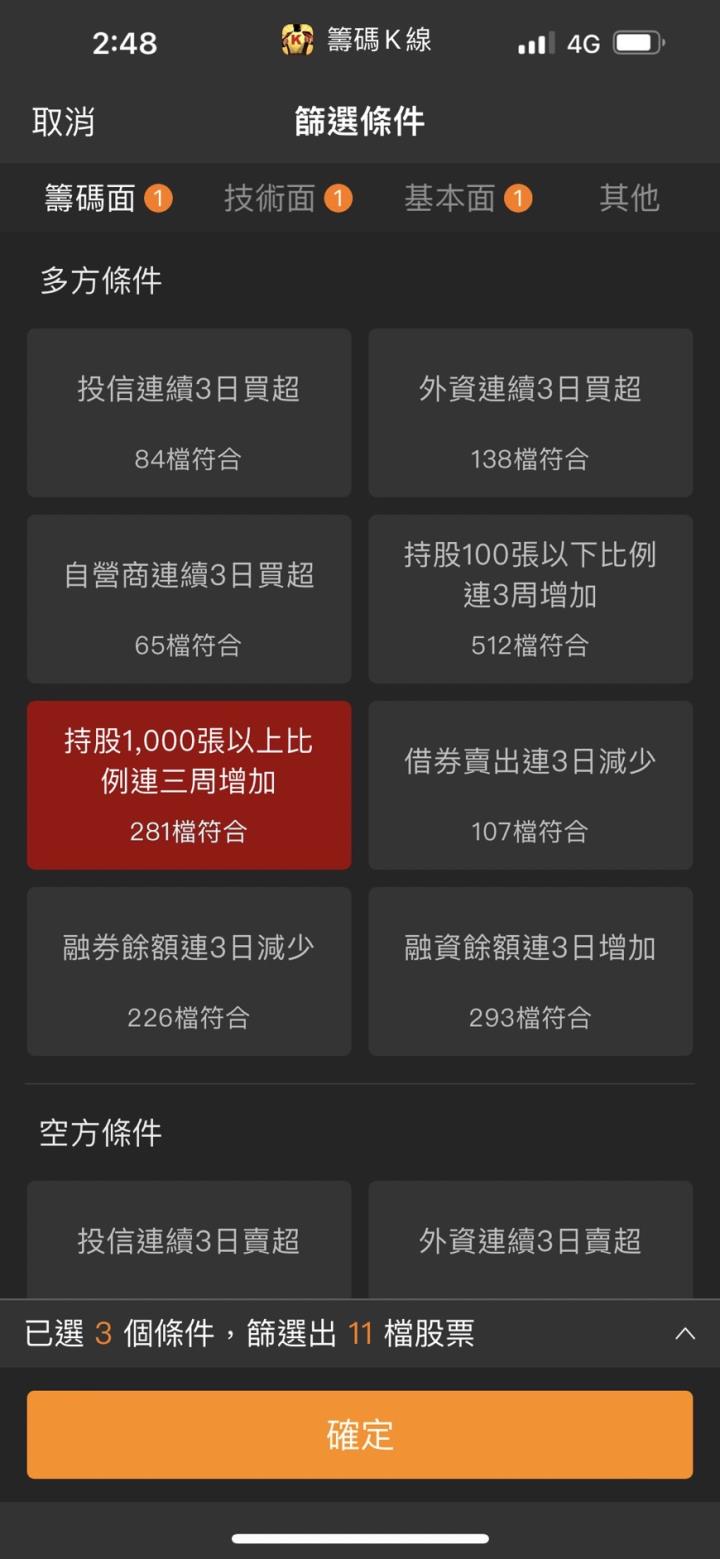Tap 取消 to cancel filtering
The width and height of the screenshot is (720, 1559).
click(65, 122)
